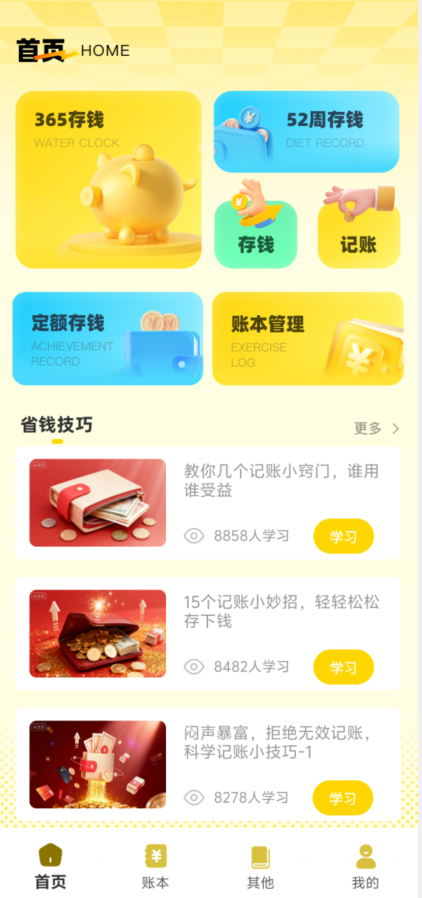422x898 pixels.
Task: Switch to the 账本 tab
Action: point(156,866)
